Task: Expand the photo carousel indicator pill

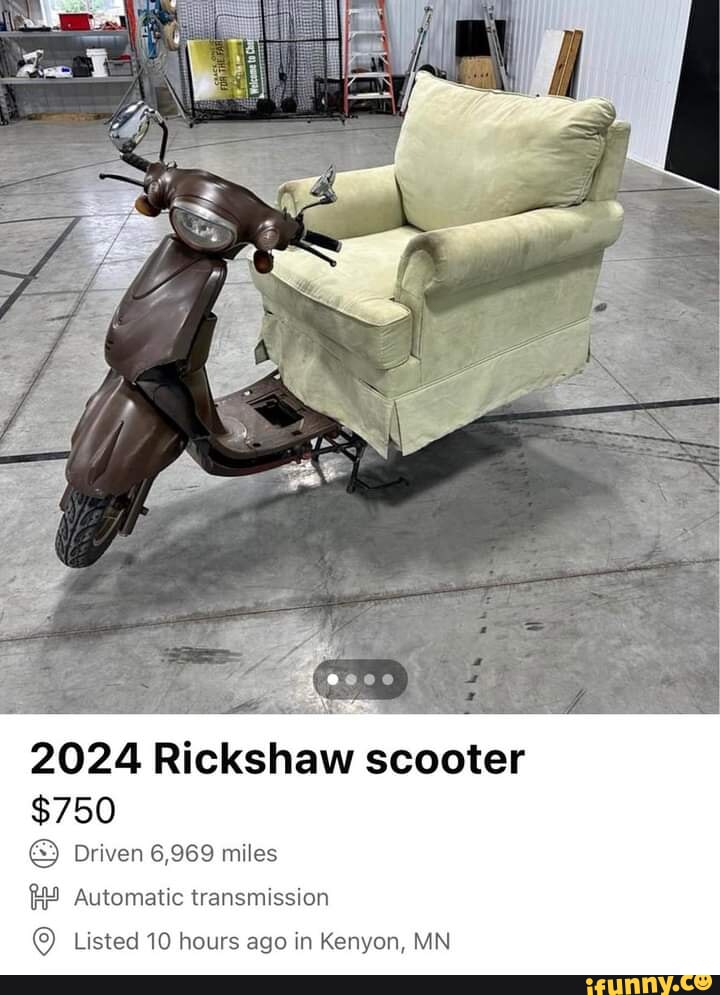Action: (x=362, y=681)
